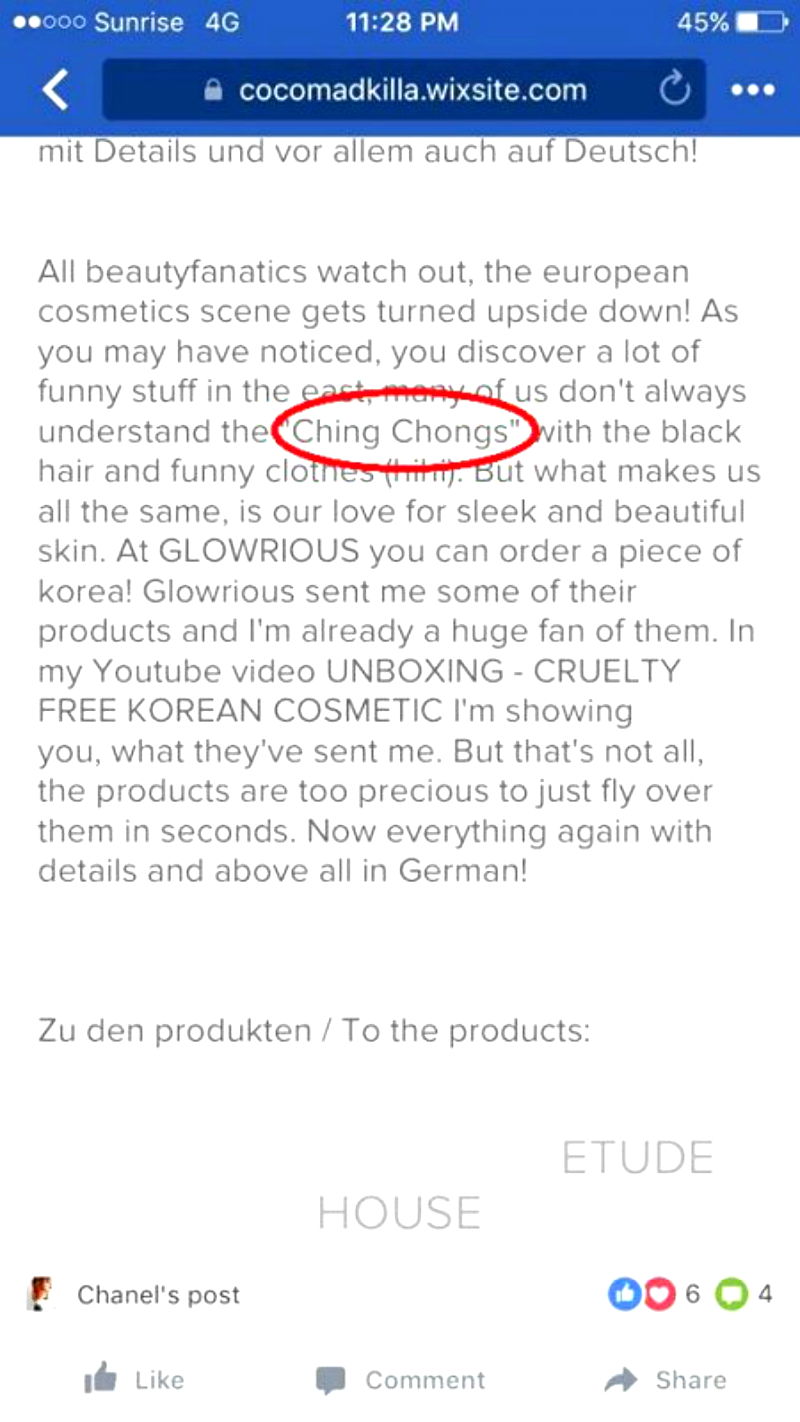Viewport: 800px width, 1422px height.
Task: Like Chanel's post
Action: pyautogui.click(x=135, y=1381)
